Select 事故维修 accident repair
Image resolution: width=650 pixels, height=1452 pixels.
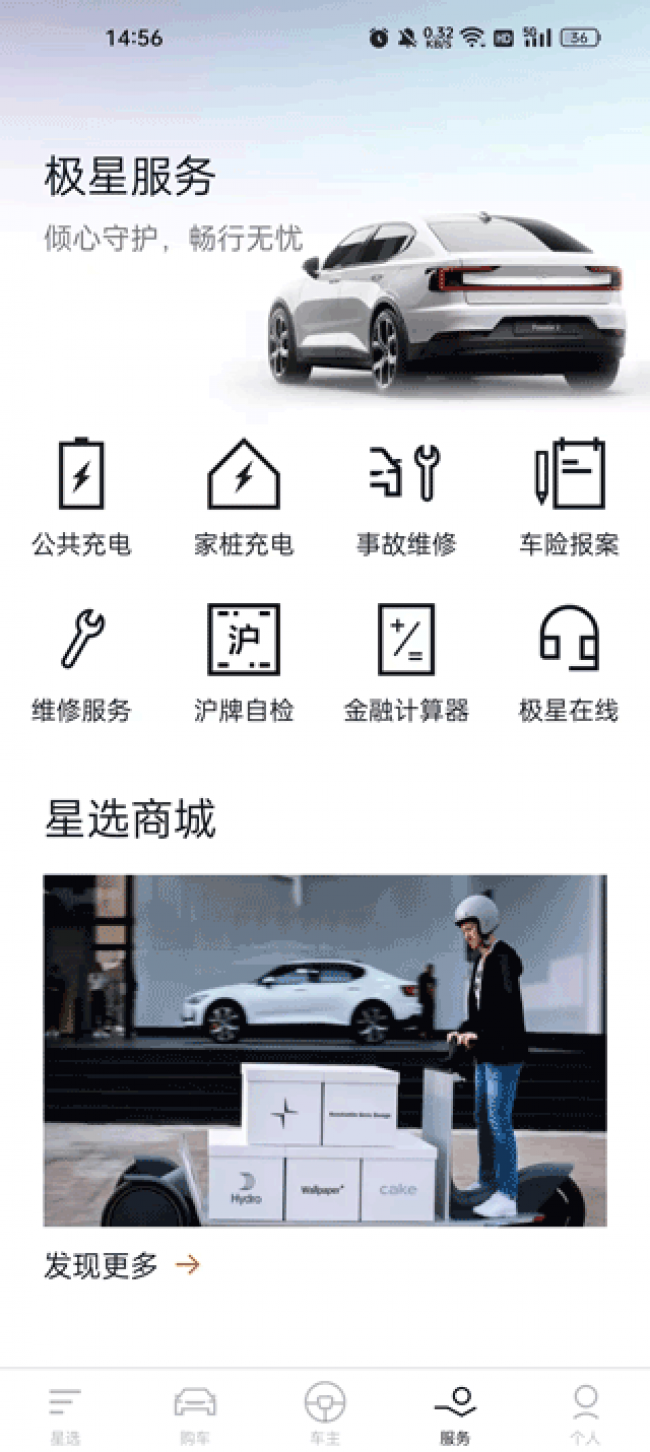tap(406, 497)
